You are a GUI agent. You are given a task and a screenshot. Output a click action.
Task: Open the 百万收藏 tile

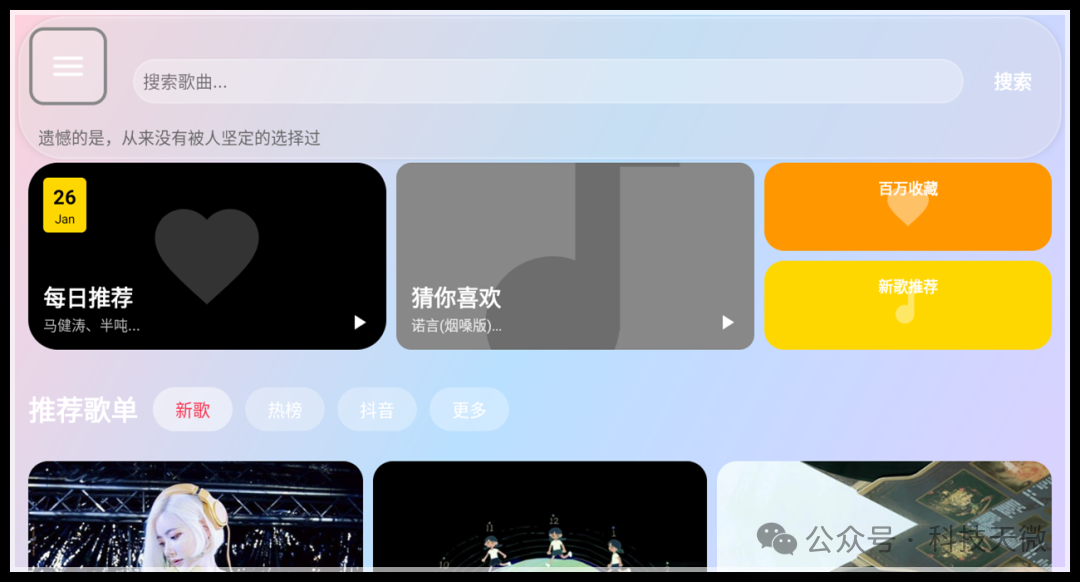coord(908,206)
